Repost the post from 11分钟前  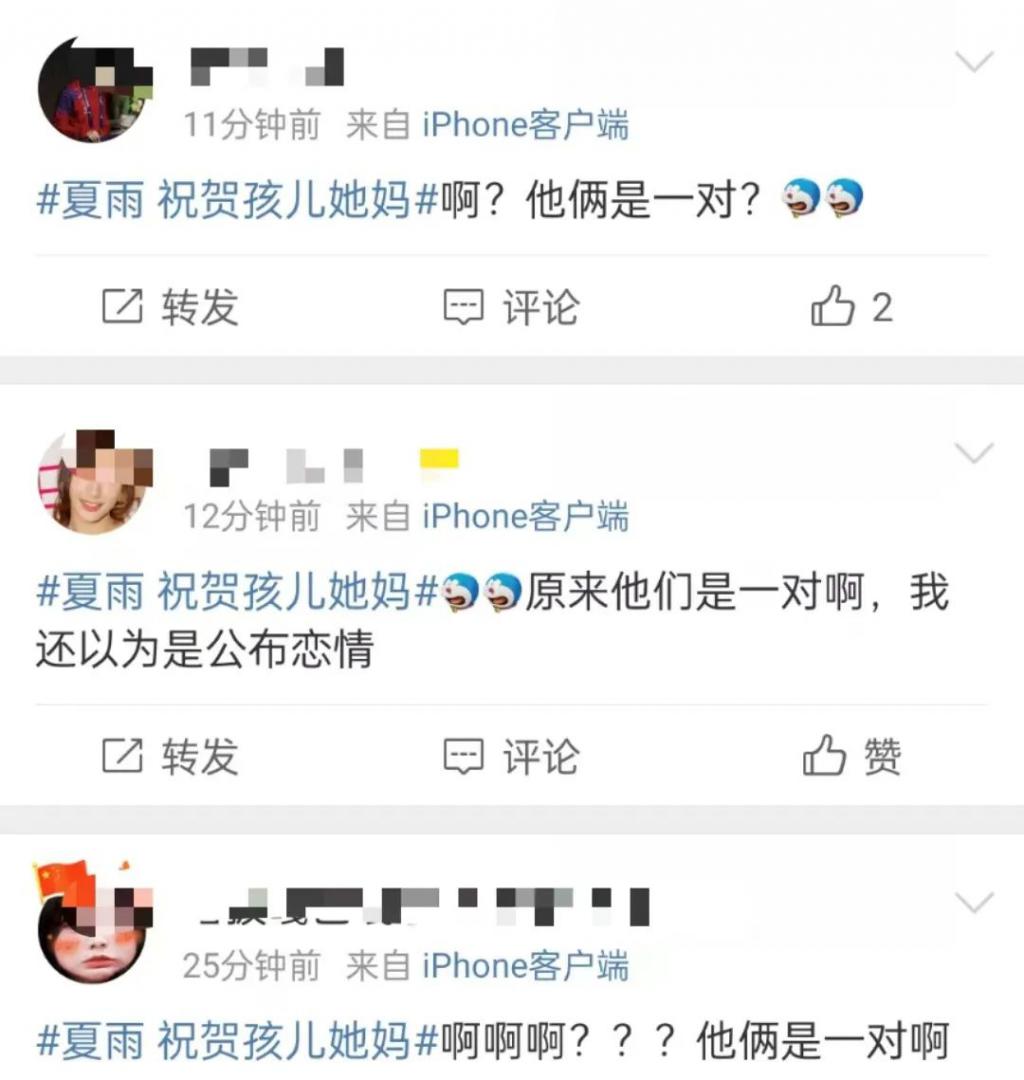click(x=170, y=307)
